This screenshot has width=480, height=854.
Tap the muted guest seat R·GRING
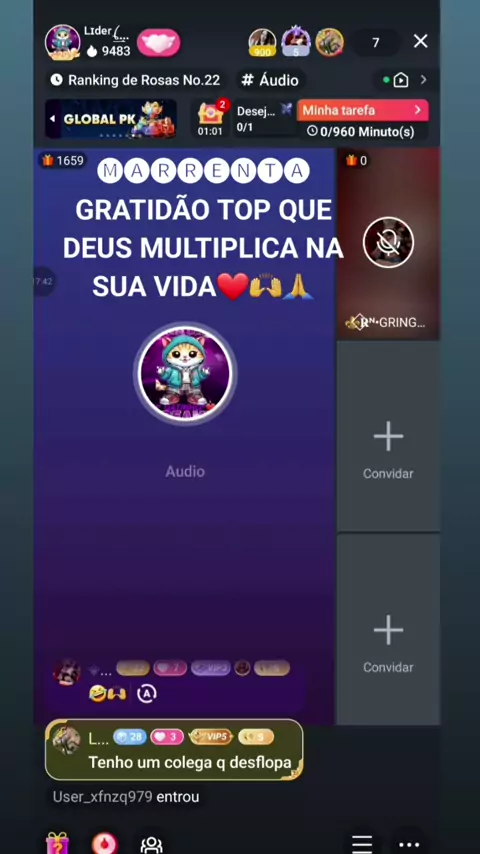[388, 243]
